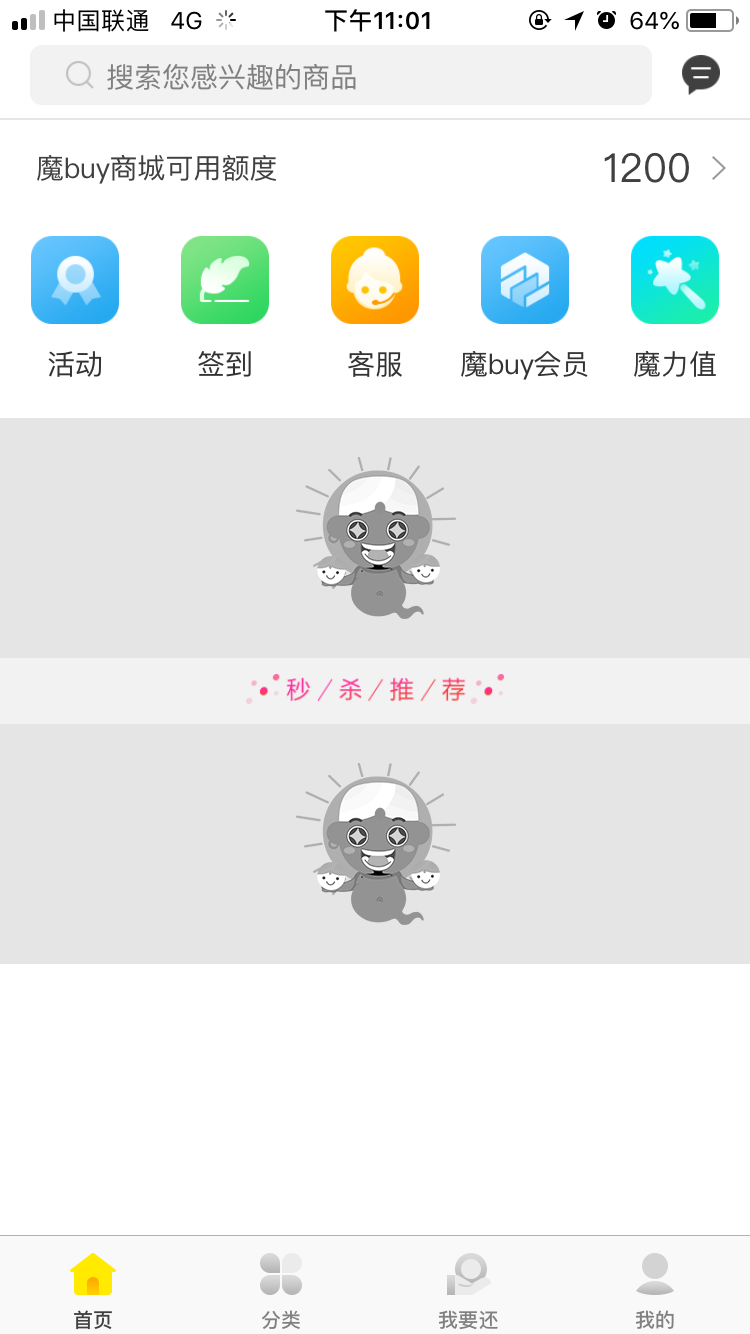Open the messages chat bubble icon
750x1334 pixels.
701,75
